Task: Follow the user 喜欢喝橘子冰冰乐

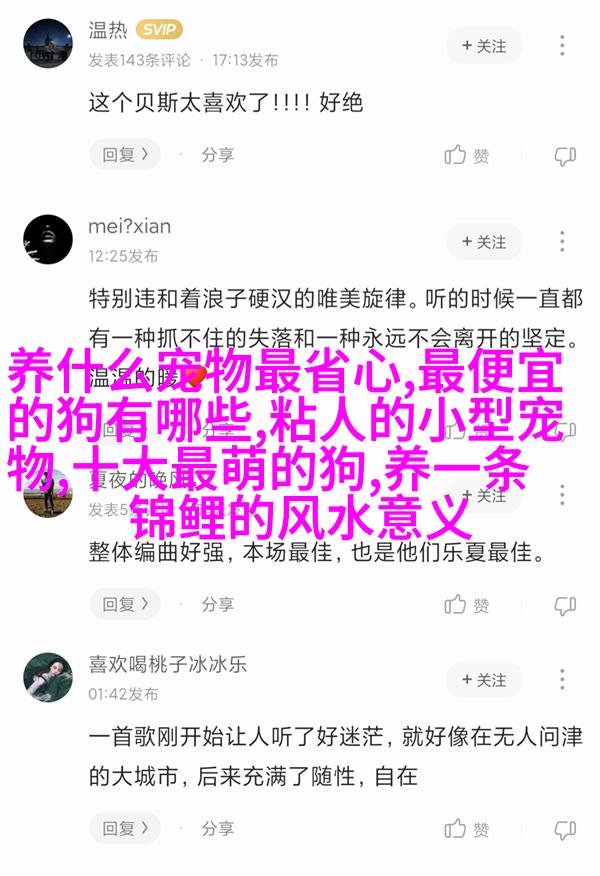Action: pos(484,680)
